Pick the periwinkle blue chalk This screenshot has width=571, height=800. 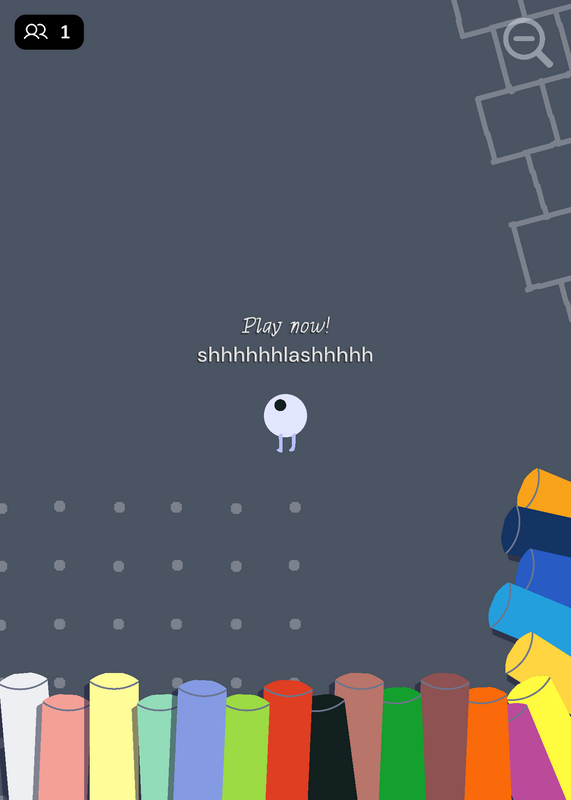pos(200,740)
